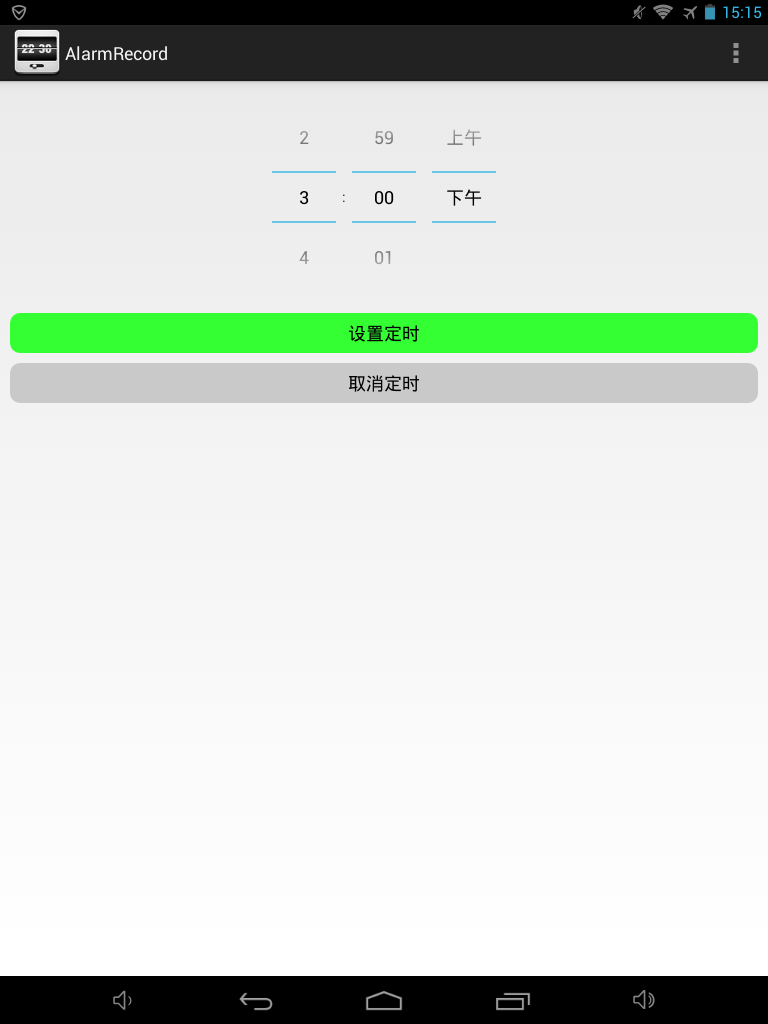
Task: Open the overflow menu in the action bar
Action: [x=736, y=53]
